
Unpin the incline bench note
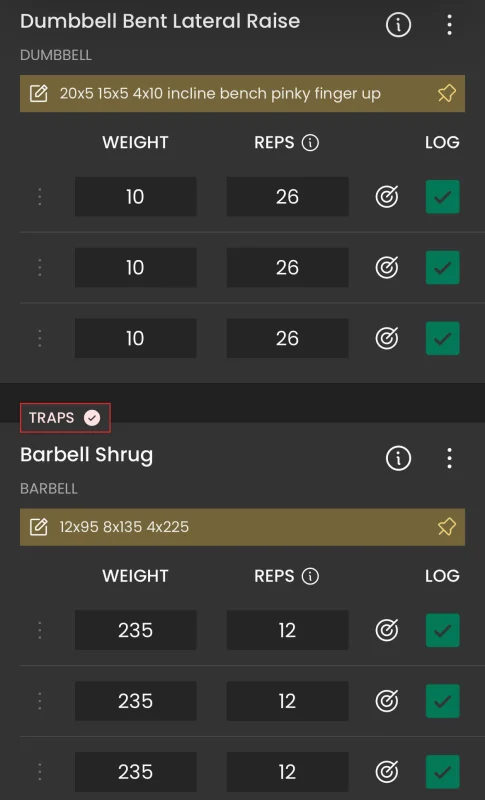pos(446,93)
